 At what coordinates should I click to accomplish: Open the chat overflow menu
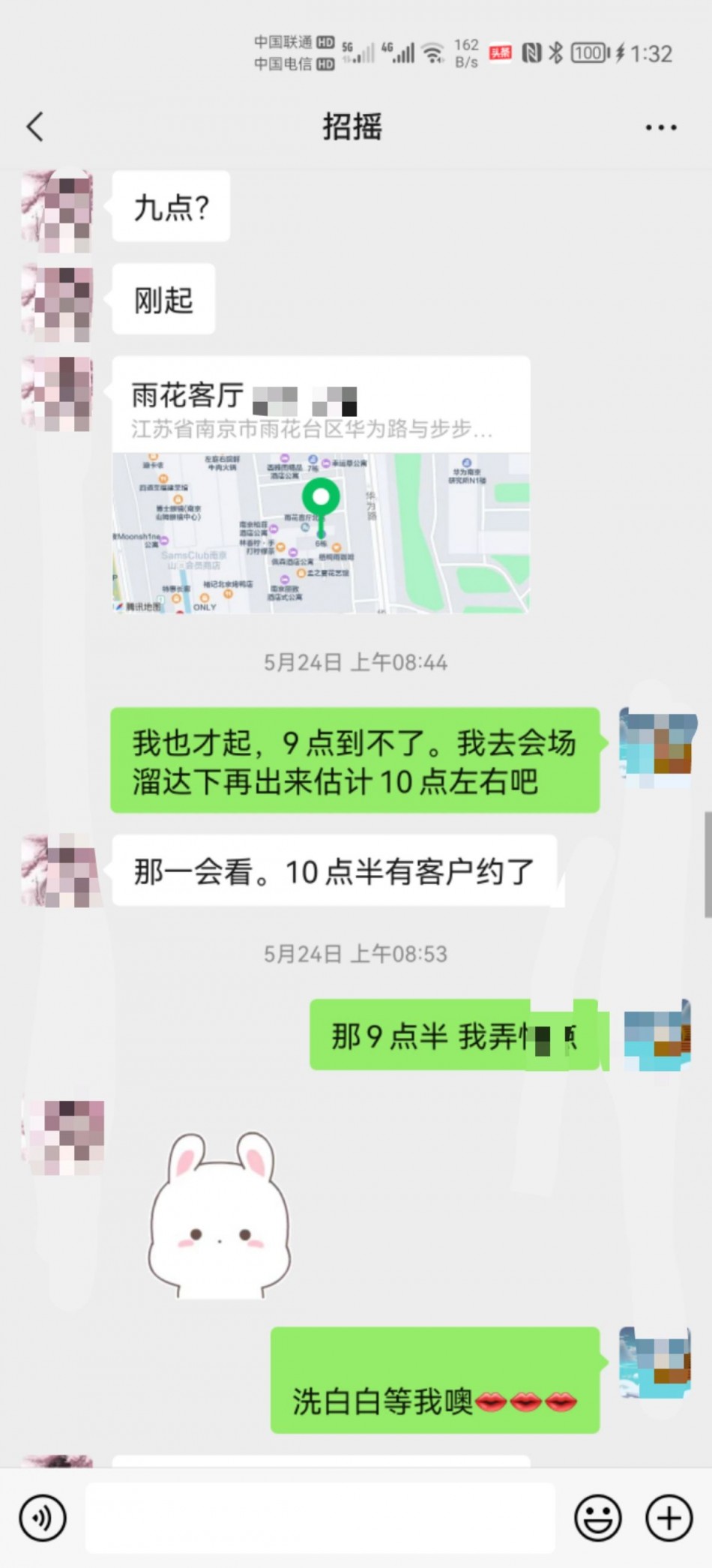(x=660, y=127)
